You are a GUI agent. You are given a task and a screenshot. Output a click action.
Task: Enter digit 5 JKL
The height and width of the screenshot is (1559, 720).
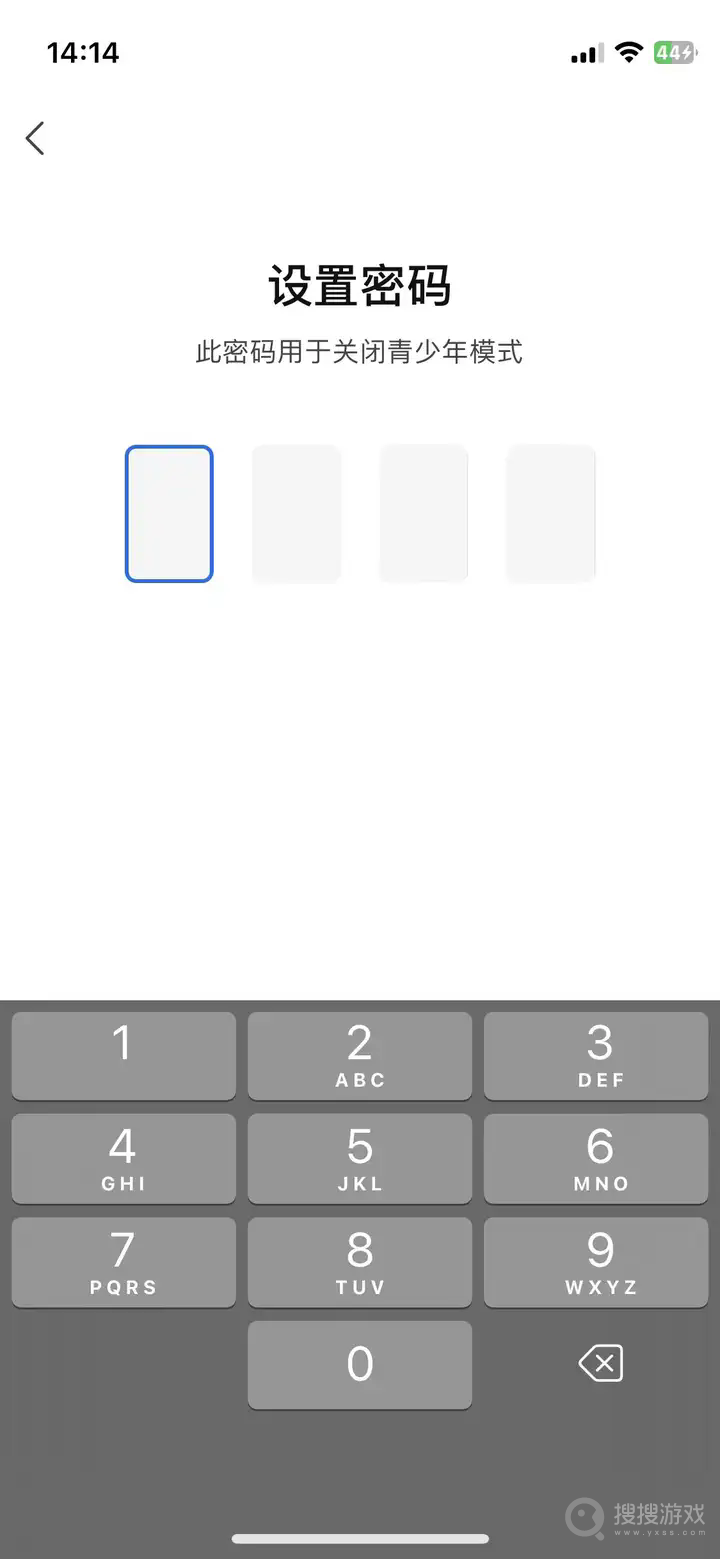(x=360, y=1159)
